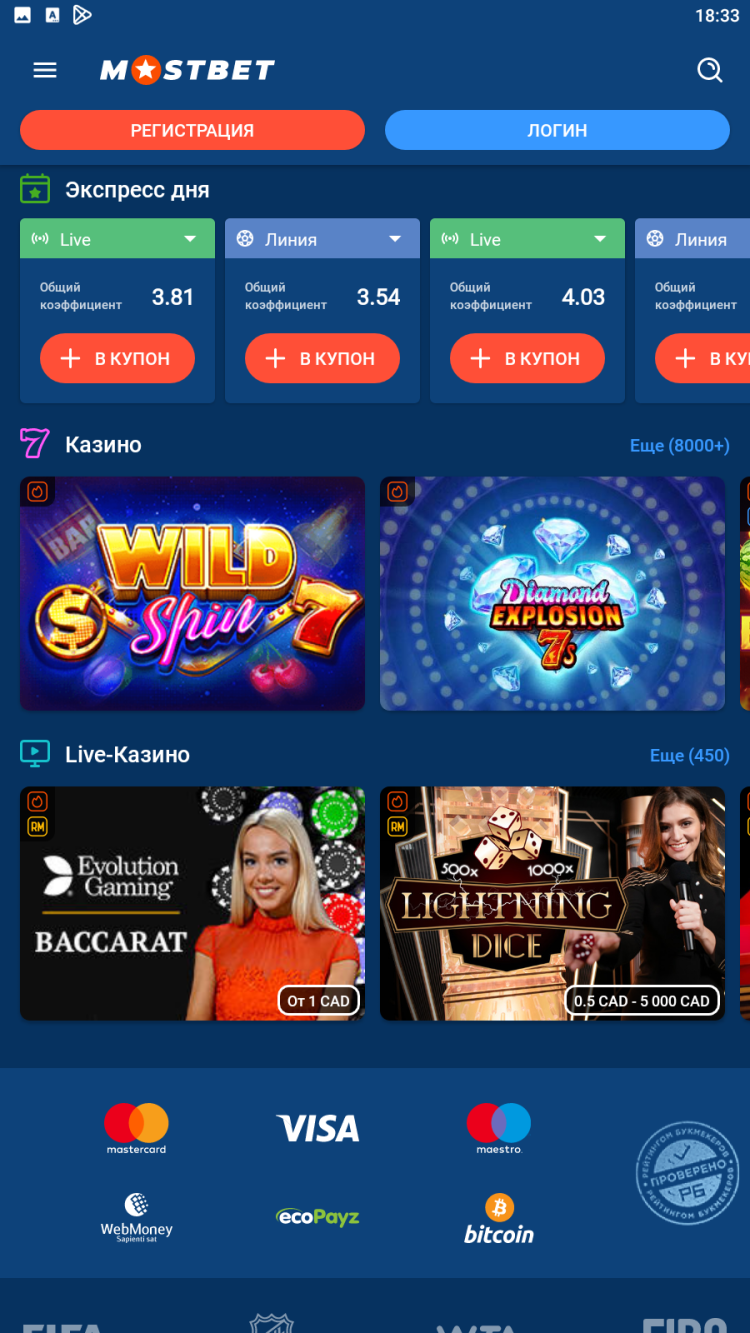Add the 4.03 express to coupon
This screenshot has height=1333, width=750.
[x=527, y=358]
